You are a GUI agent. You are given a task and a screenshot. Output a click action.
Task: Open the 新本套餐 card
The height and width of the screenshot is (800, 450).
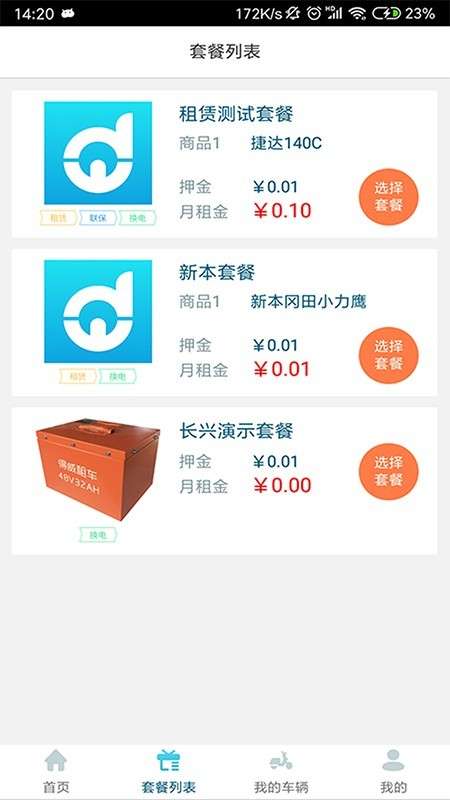pyautogui.click(x=224, y=322)
